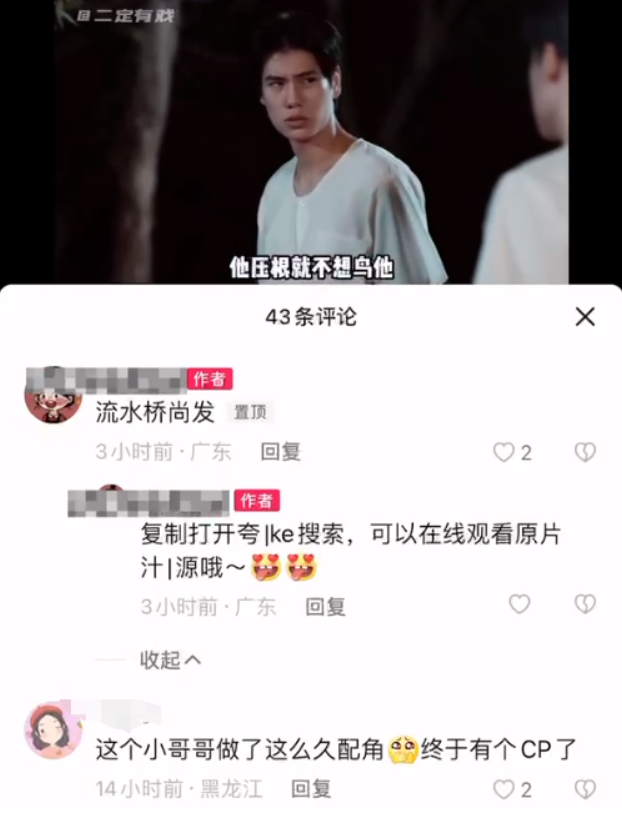622x817 pixels.
Task: Close the 43条评论 comments panel
Action: [585, 317]
